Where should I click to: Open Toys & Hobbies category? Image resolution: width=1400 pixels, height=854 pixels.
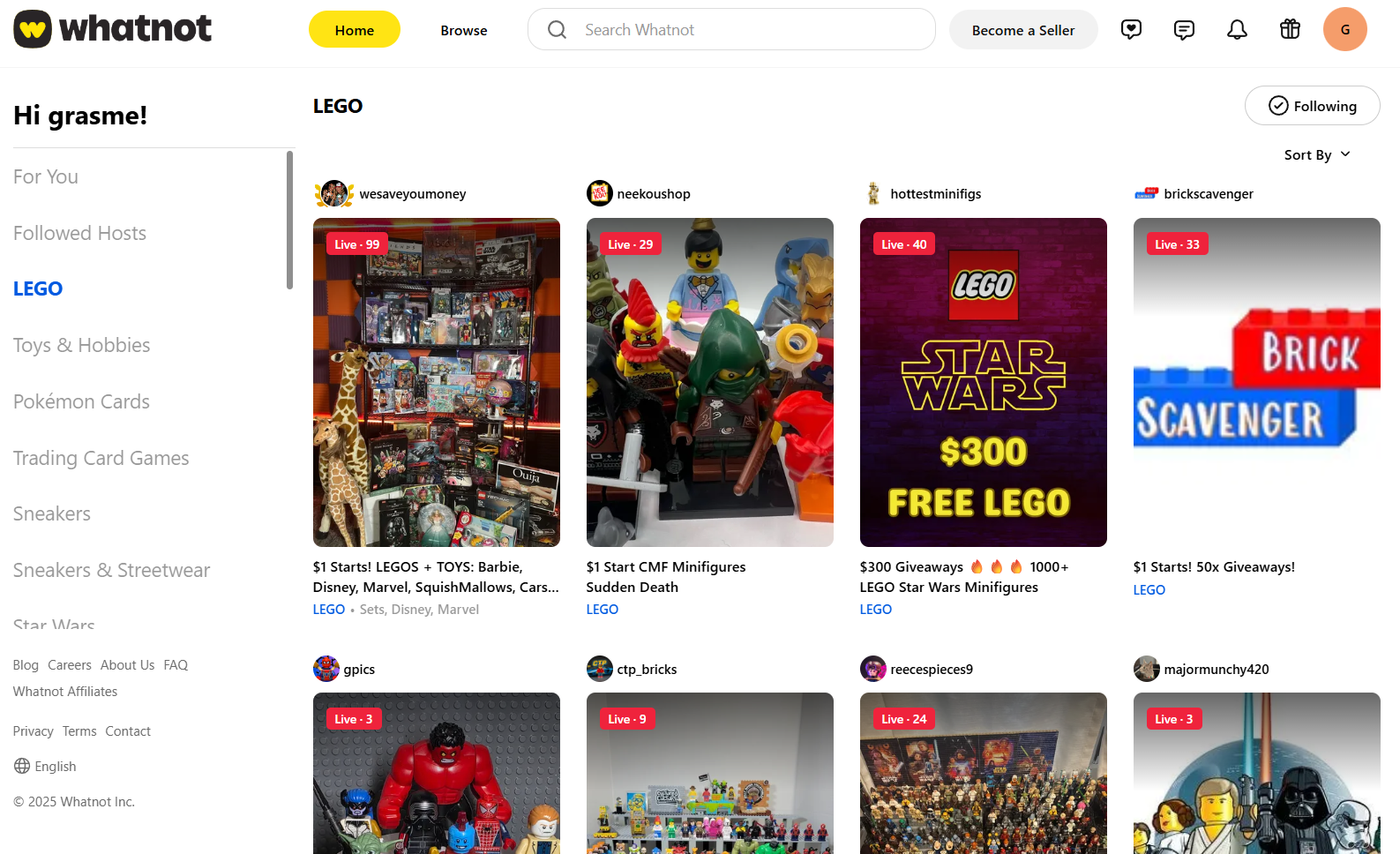pos(81,345)
